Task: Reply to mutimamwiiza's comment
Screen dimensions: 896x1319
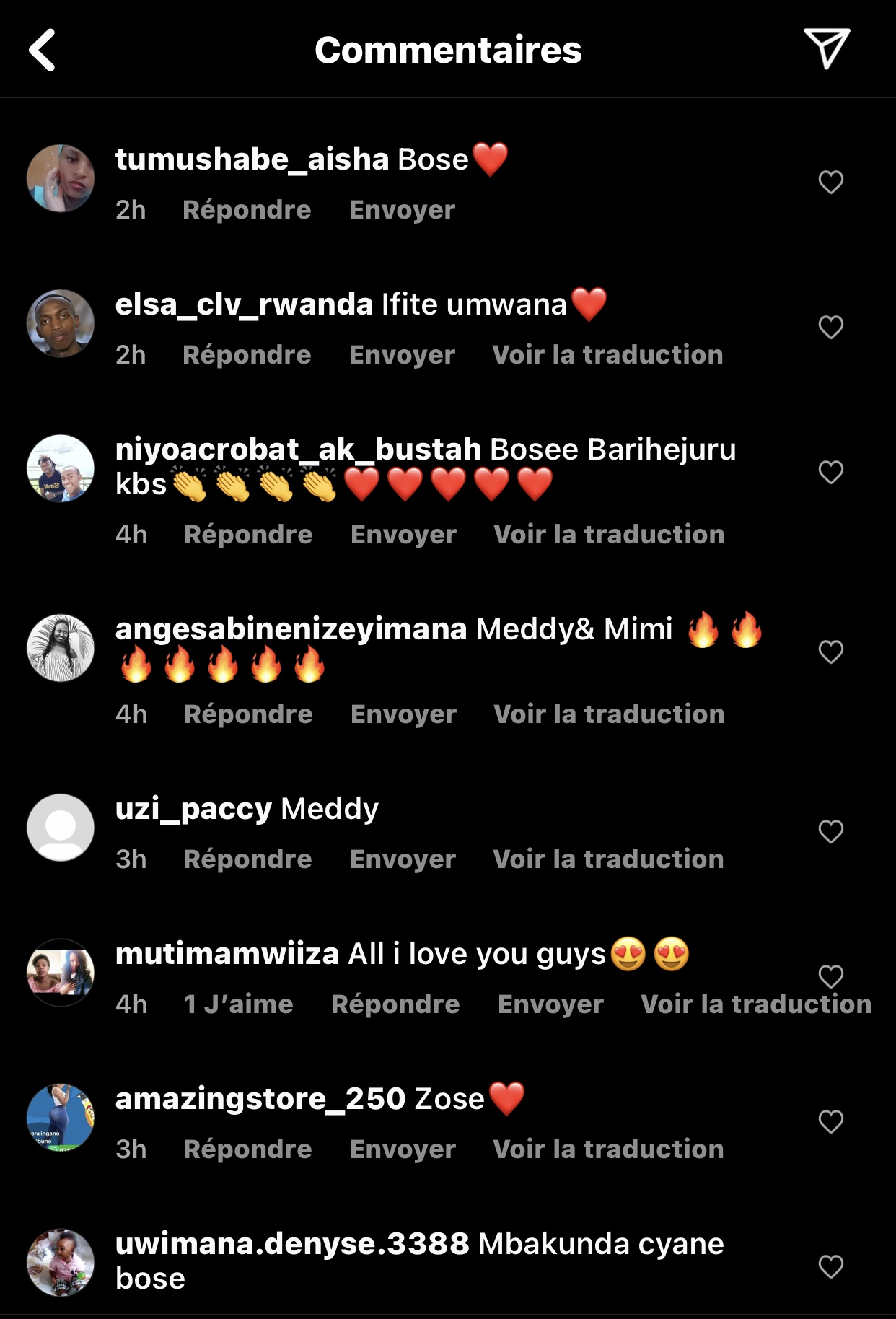Action: [x=395, y=1004]
